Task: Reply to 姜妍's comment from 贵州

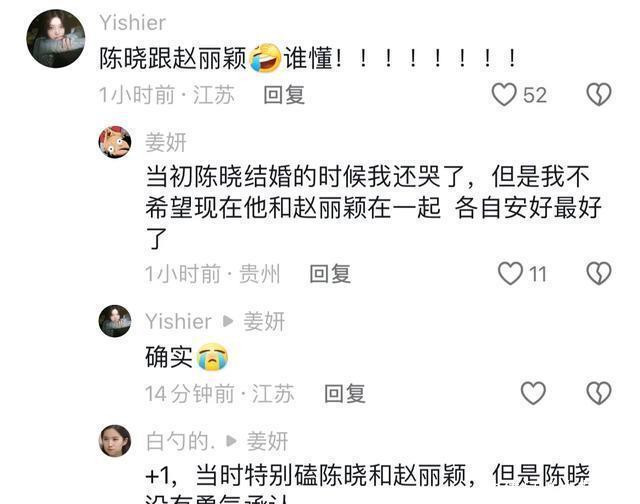Action: pyautogui.click(x=330, y=273)
